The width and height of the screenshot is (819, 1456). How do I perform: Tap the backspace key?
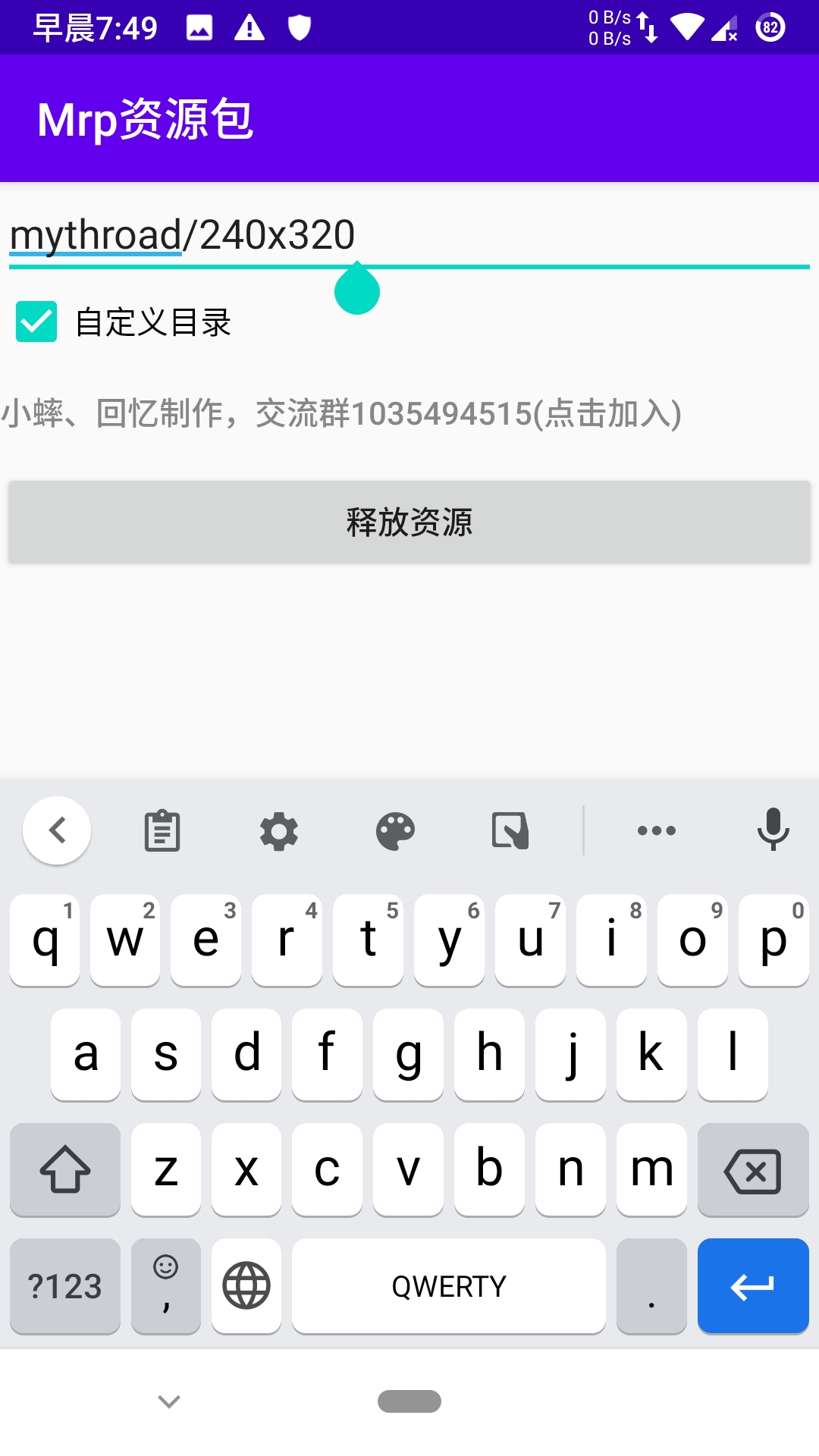coord(753,1169)
